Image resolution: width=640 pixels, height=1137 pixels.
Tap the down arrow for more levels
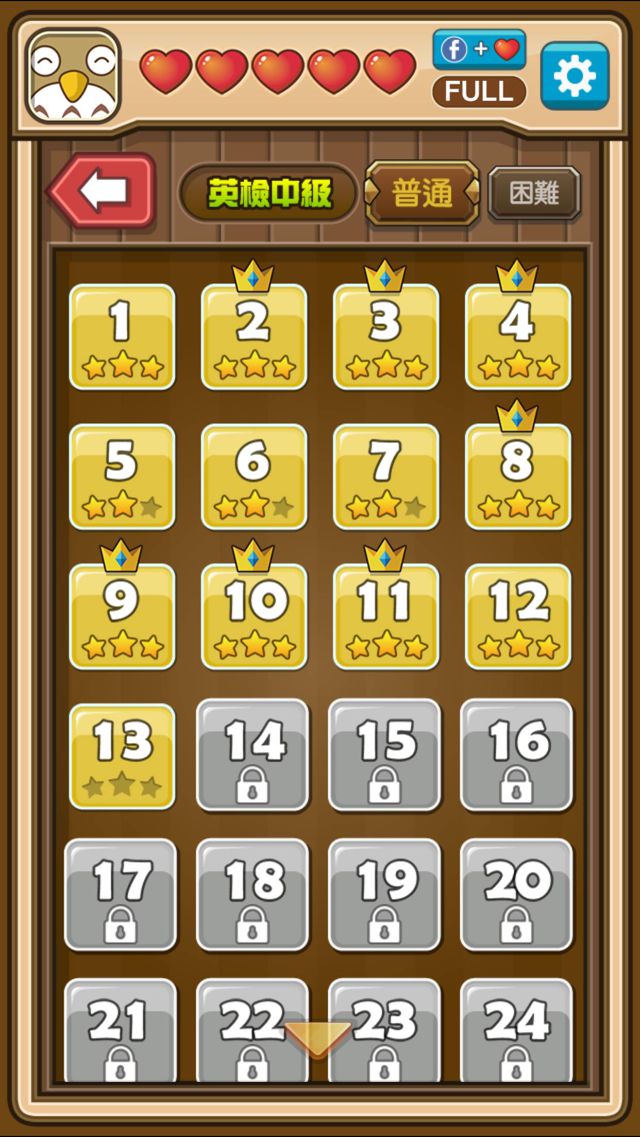[318, 1040]
